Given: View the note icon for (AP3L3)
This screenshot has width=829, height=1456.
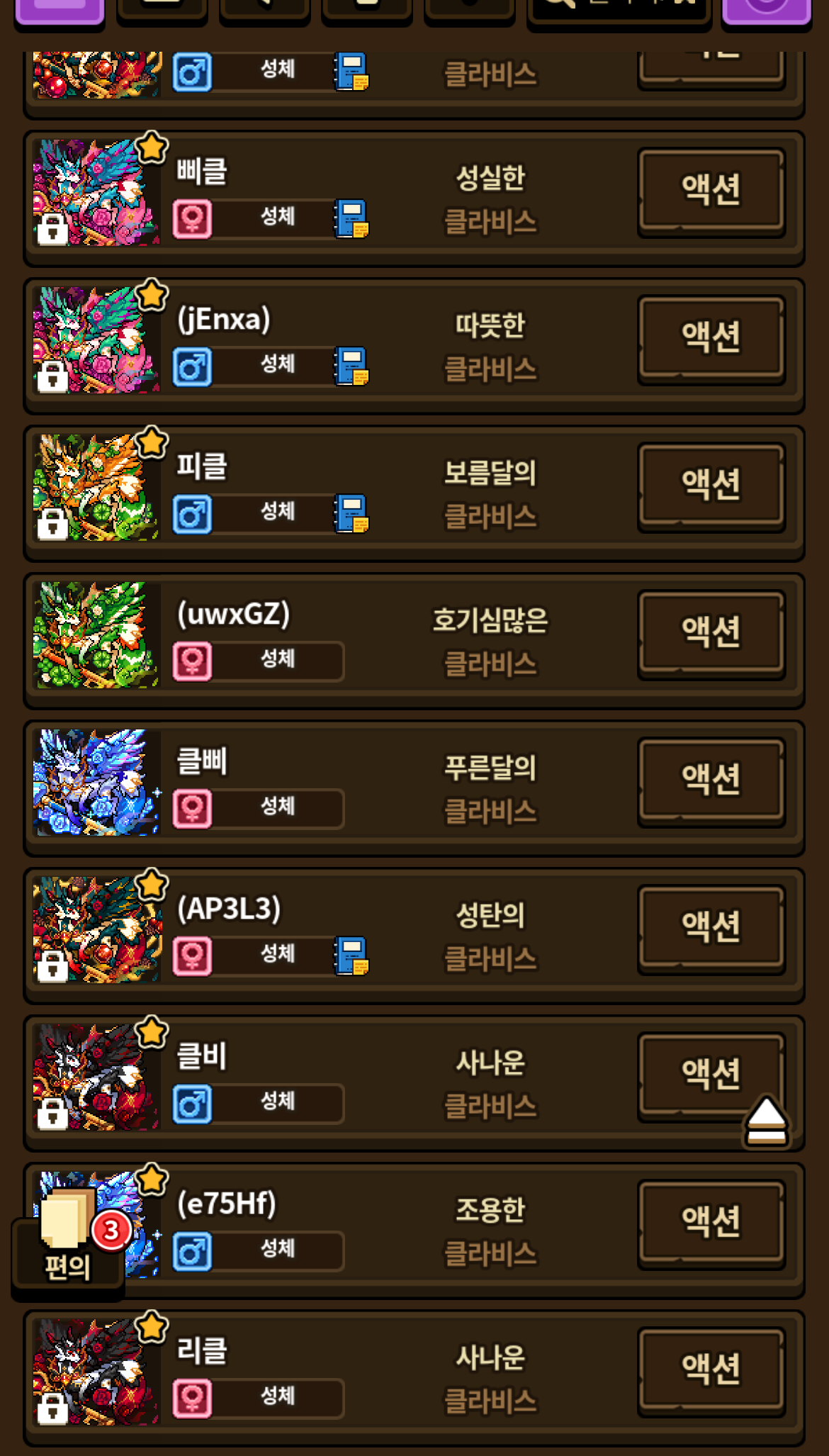Looking at the screenshot, I should click(352, 956).
